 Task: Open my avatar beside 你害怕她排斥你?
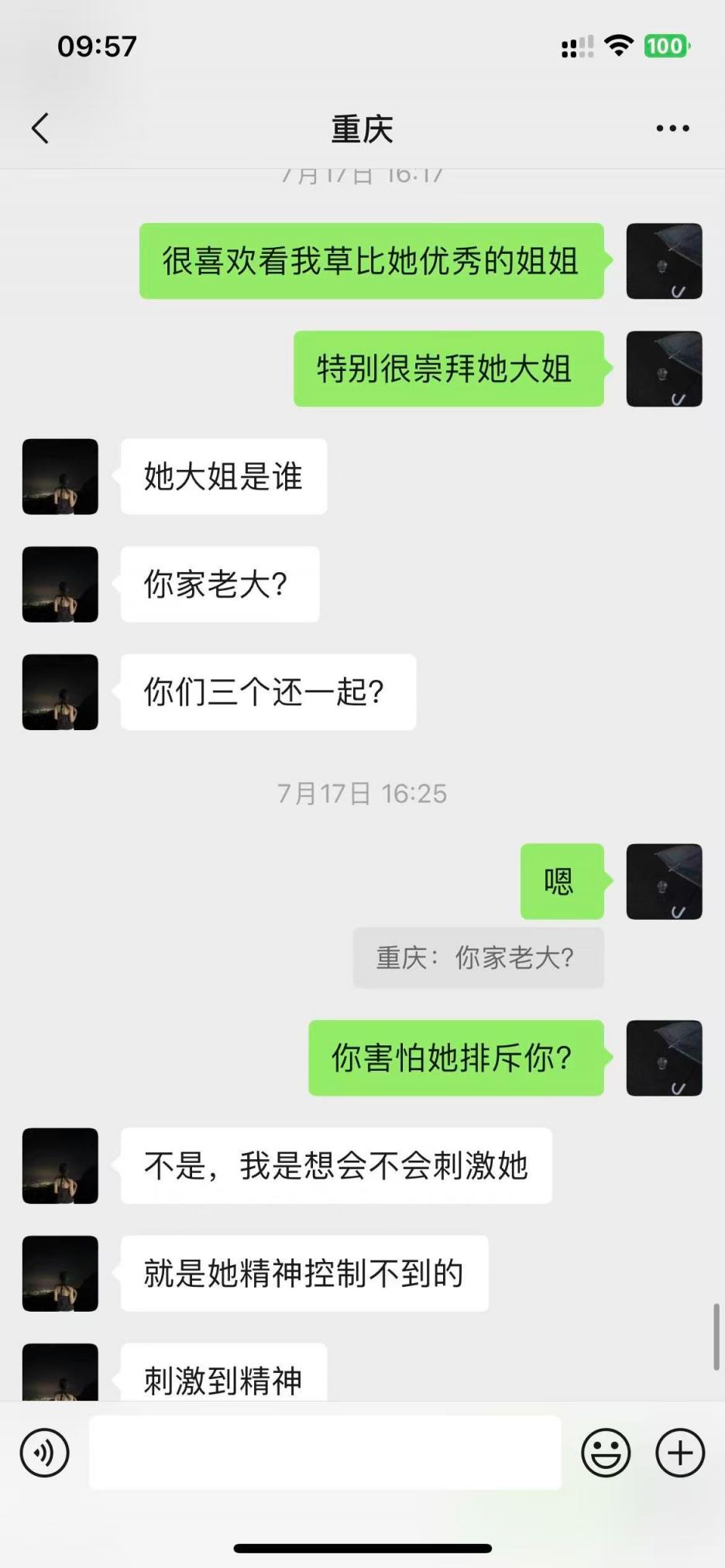click(664, 1058)
